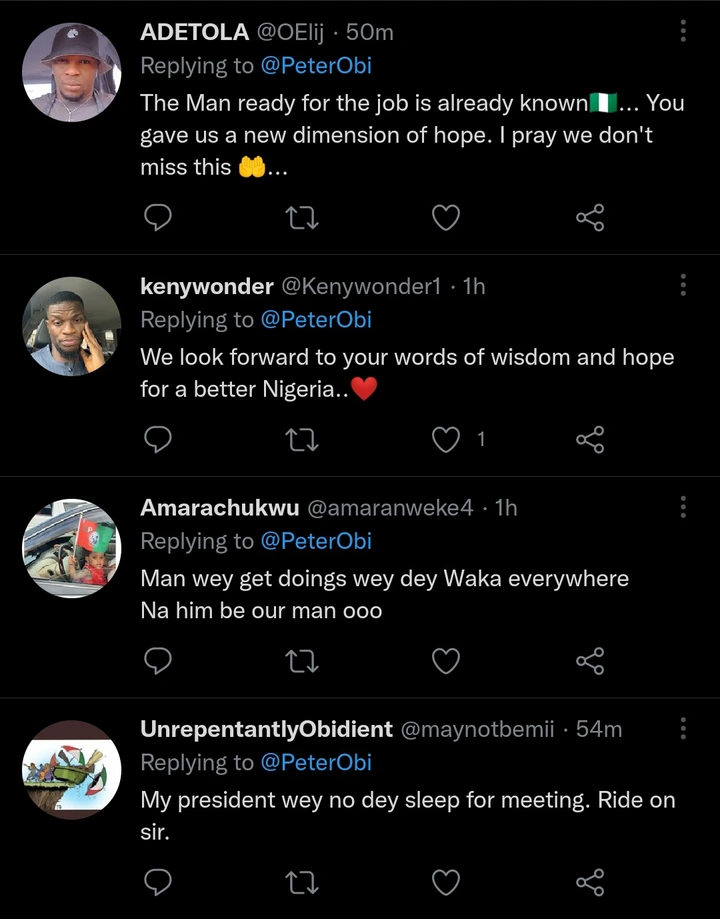Reply to Amarachukwu's tweet

(x=158, y=660)
